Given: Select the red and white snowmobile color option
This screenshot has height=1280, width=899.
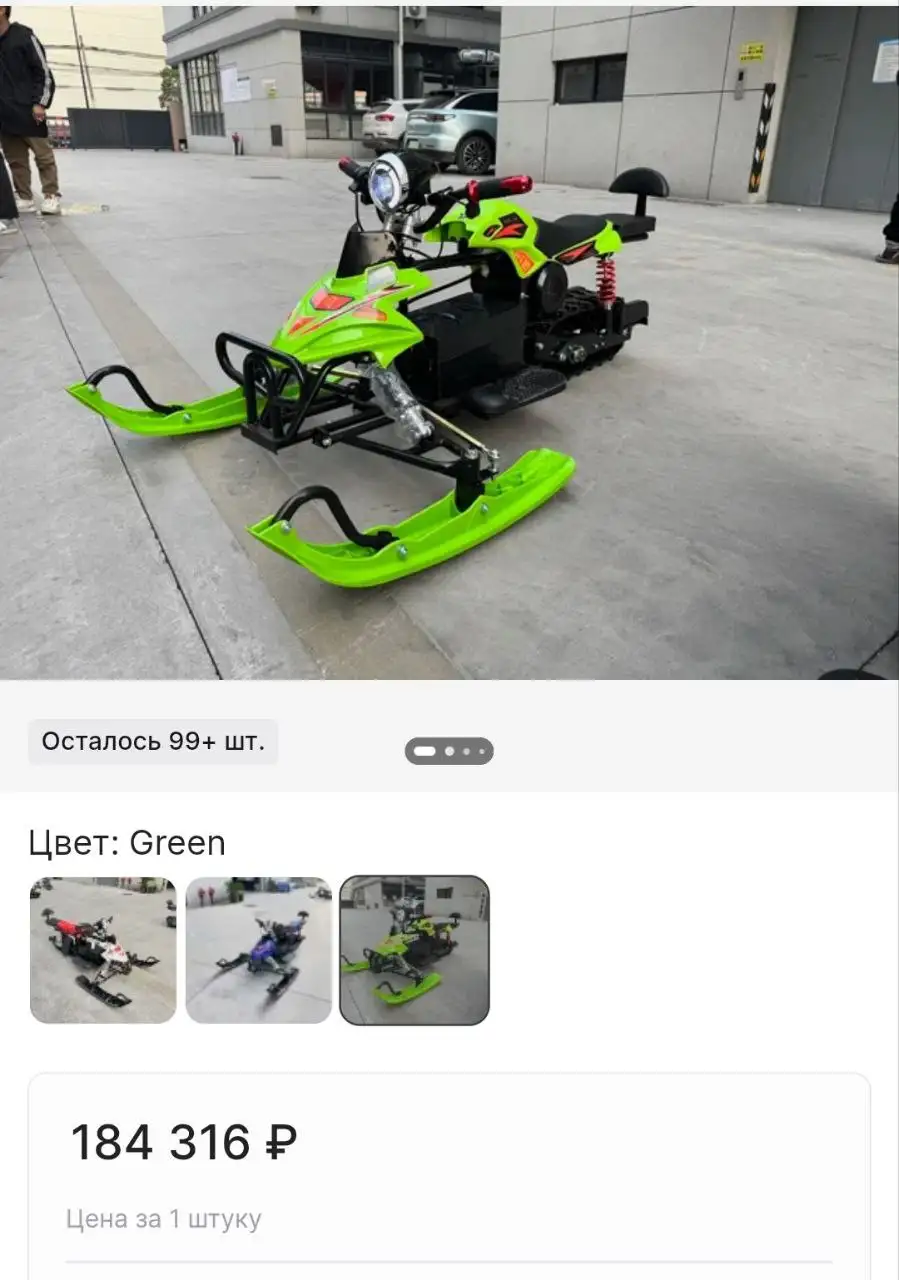Looking at the screenshot, I should pos(103,950).
